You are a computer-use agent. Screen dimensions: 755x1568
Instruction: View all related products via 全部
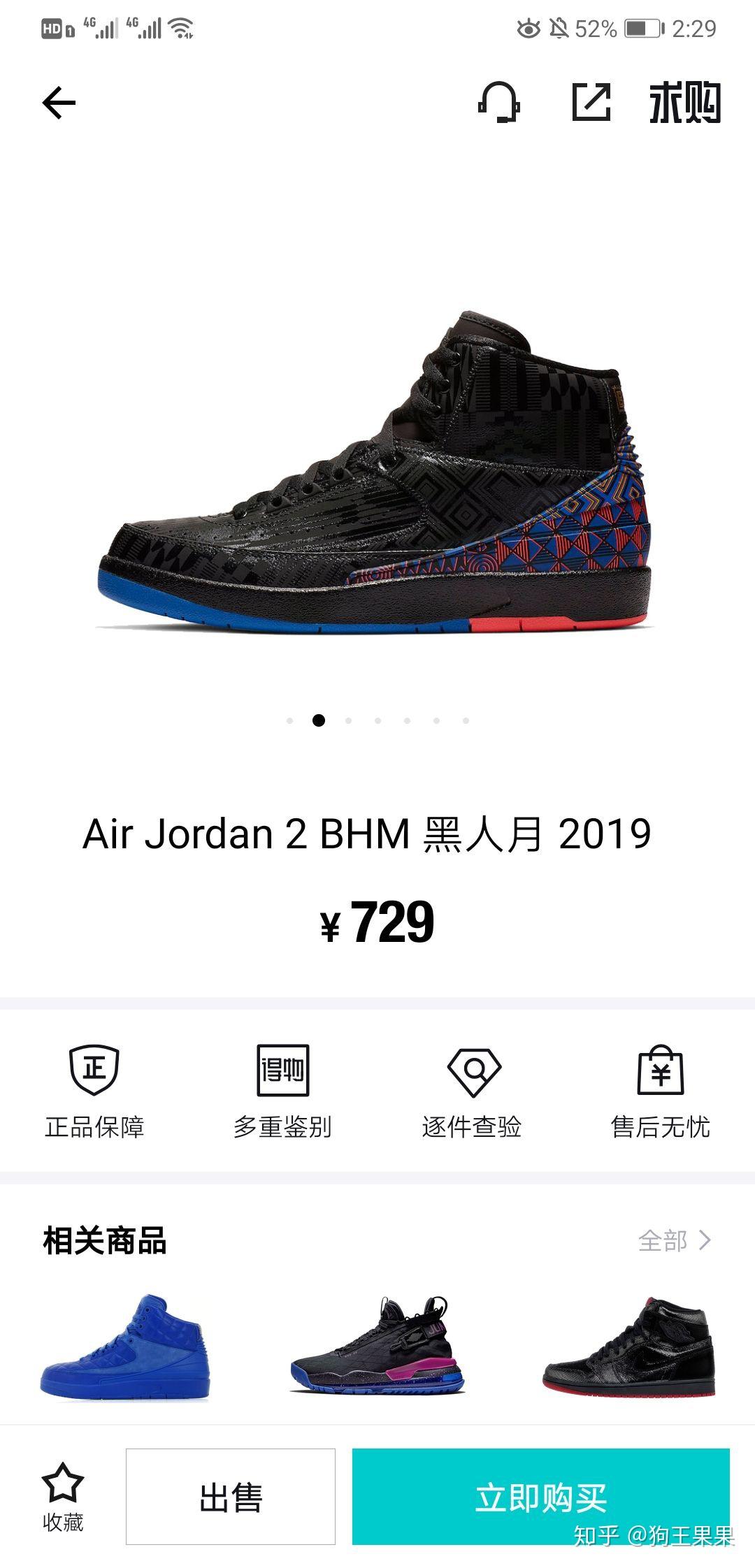(x=675, y=1241)
